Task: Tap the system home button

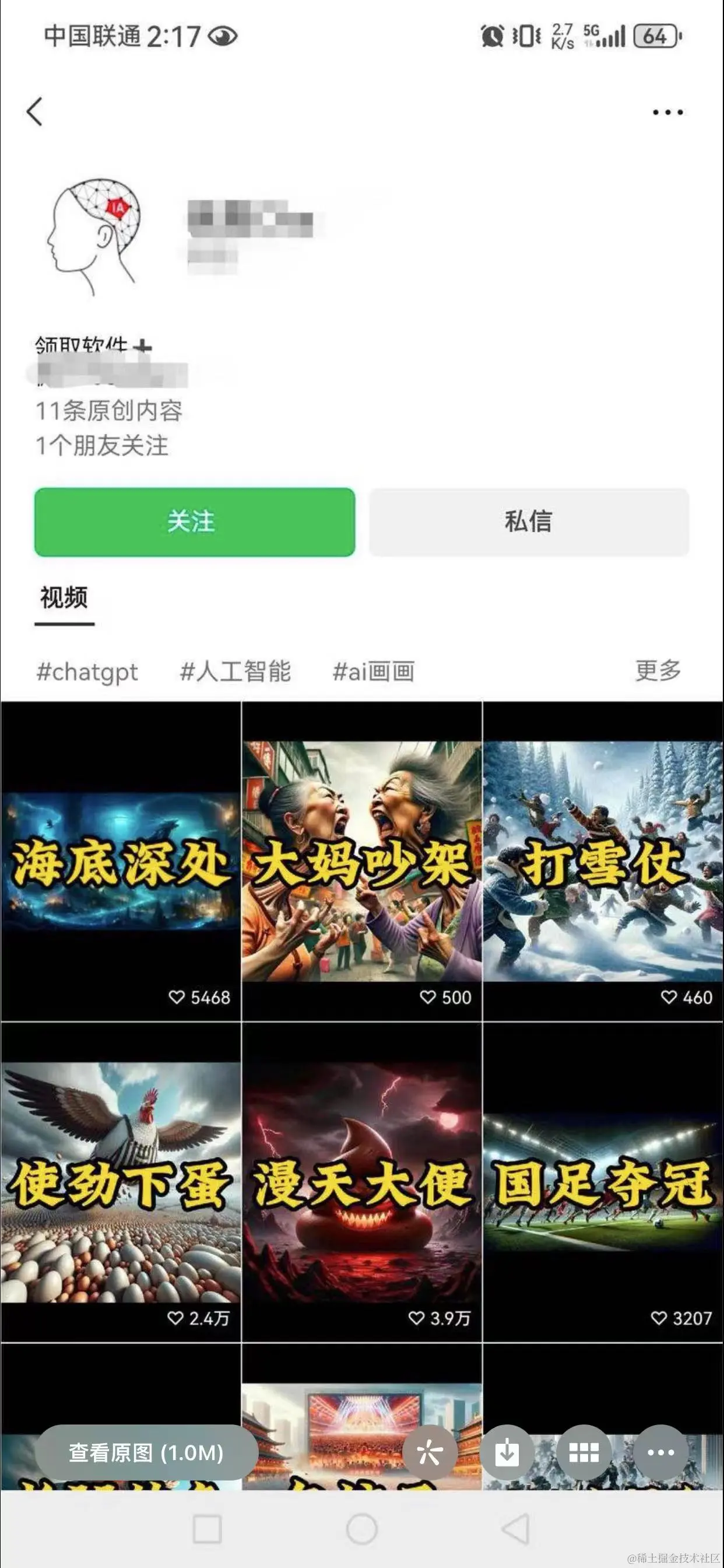Action: pyautogui.click(x=362, y=1528)
